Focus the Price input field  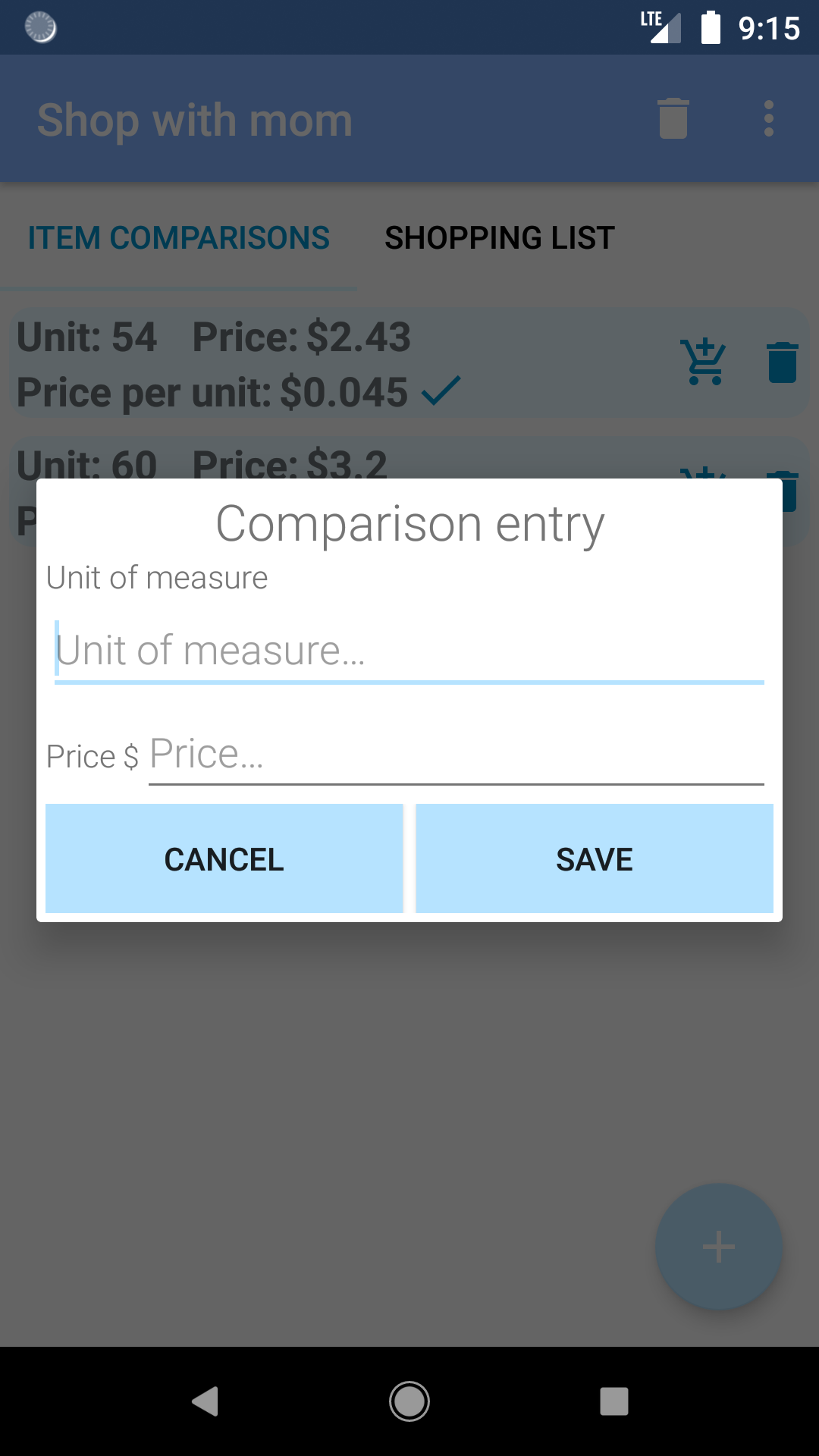455,755
